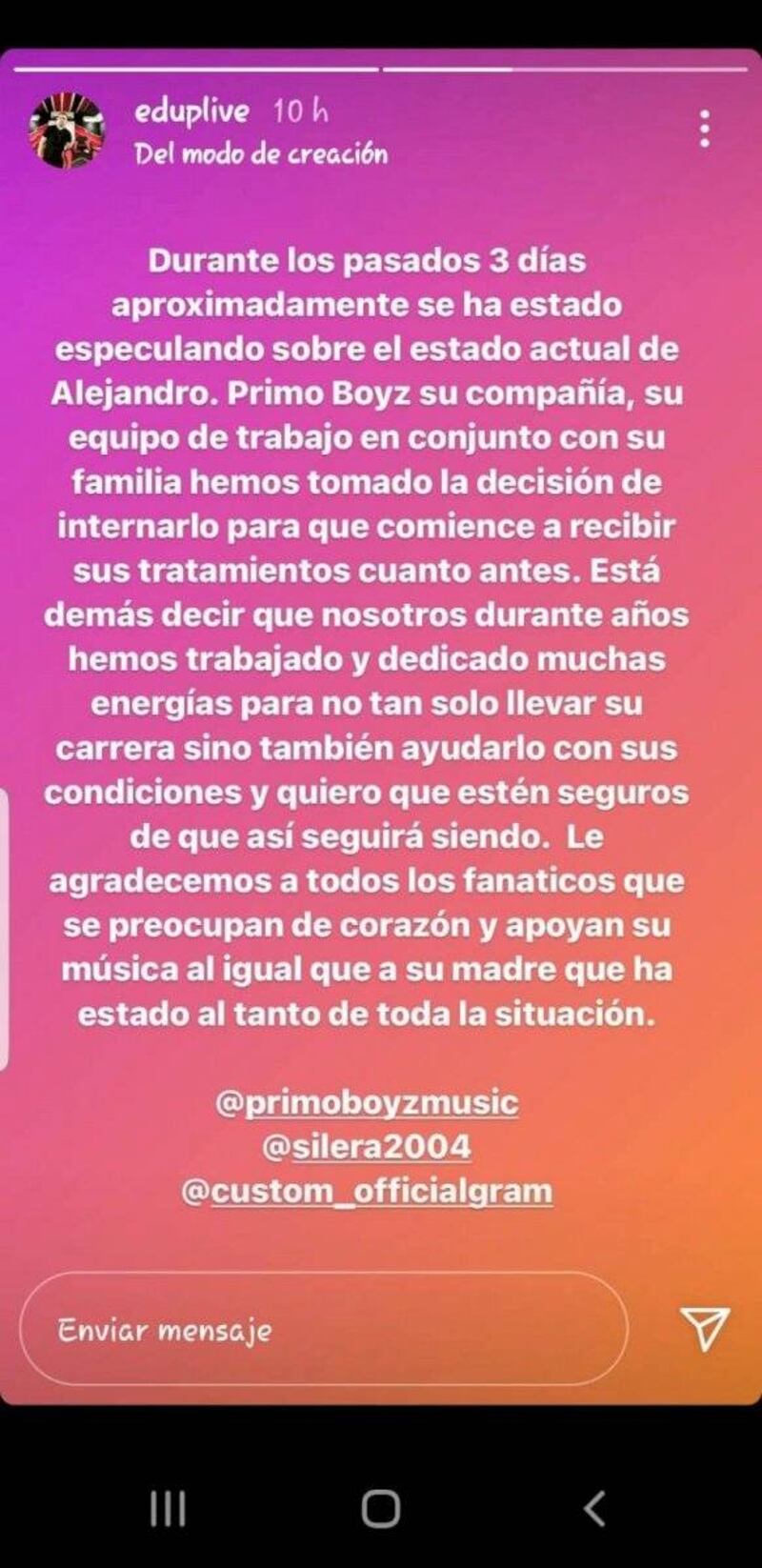Focus the Enviar mensaje field
Screen dimensions: 762x1568
tap(322, 1329)
